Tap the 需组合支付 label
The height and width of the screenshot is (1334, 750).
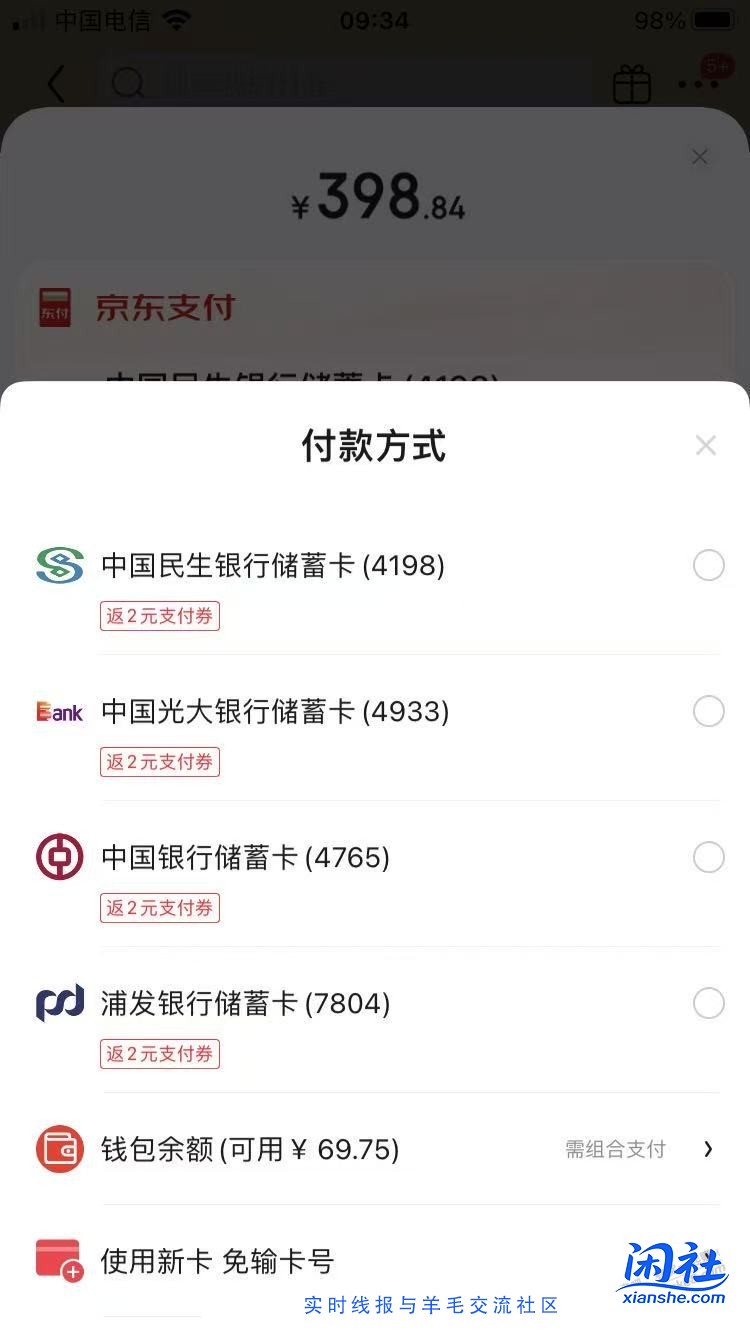click(x=614, y=1149)
